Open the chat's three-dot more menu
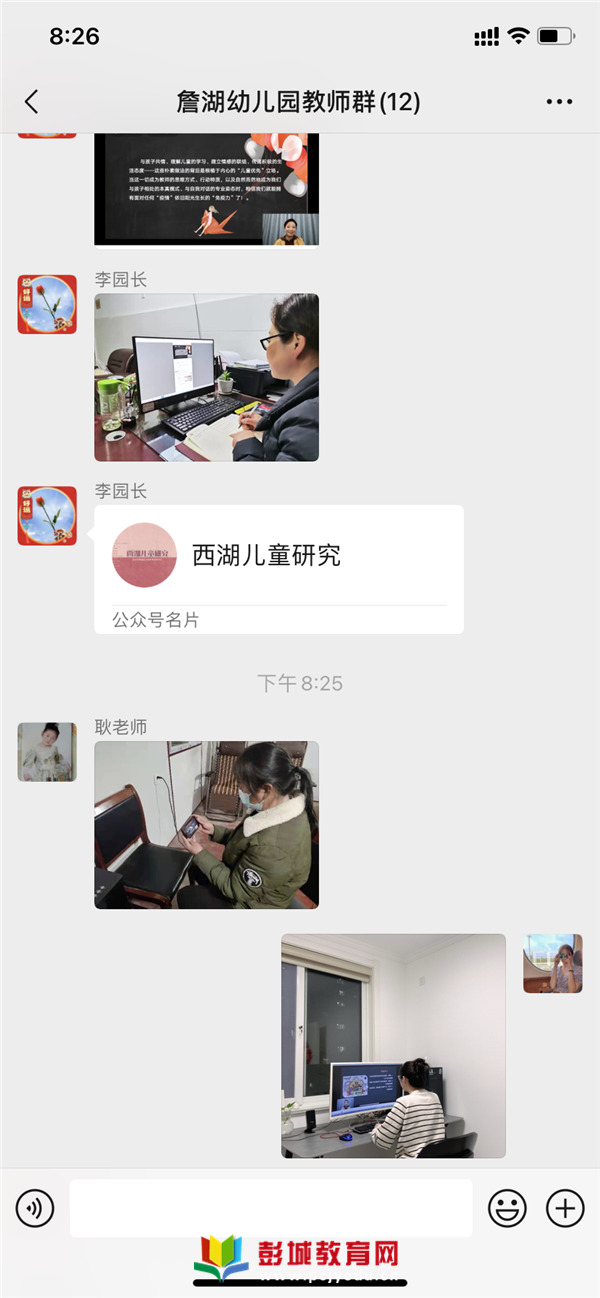Image resolution: width=600 pixels, height=1298 pixels. point(559,101)
